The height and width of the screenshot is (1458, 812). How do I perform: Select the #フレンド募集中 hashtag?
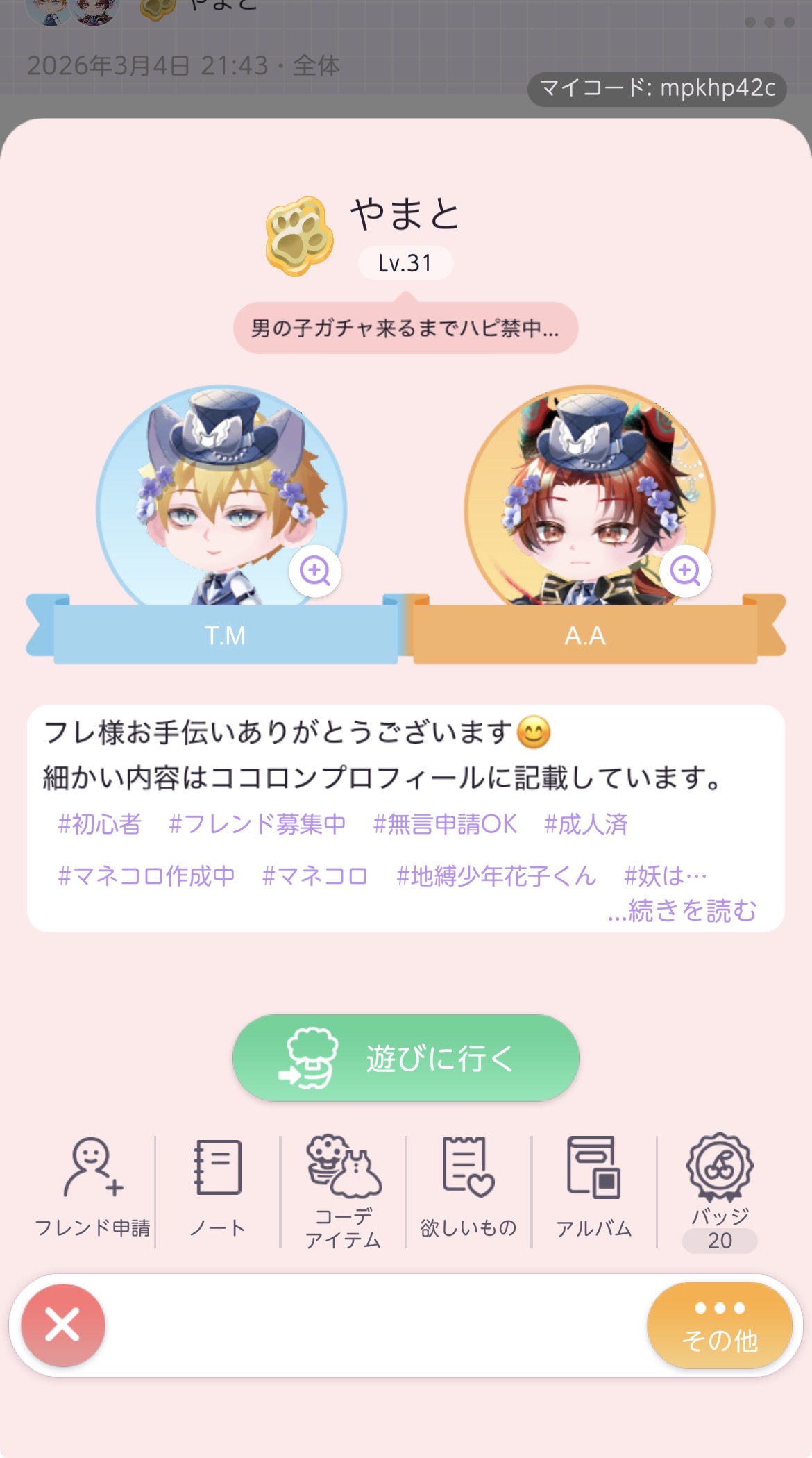pos(257,824)
